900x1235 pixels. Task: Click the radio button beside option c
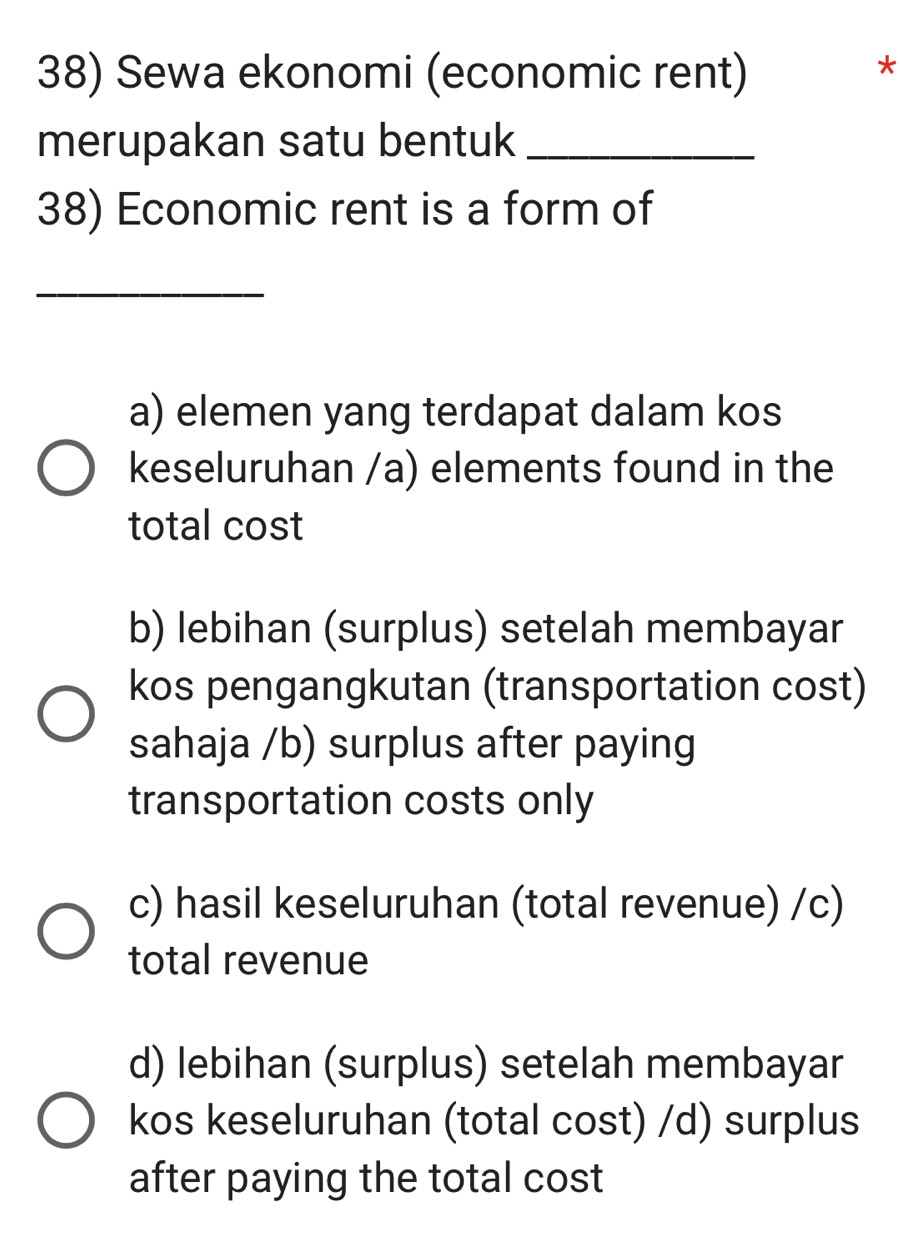point(65,932)
